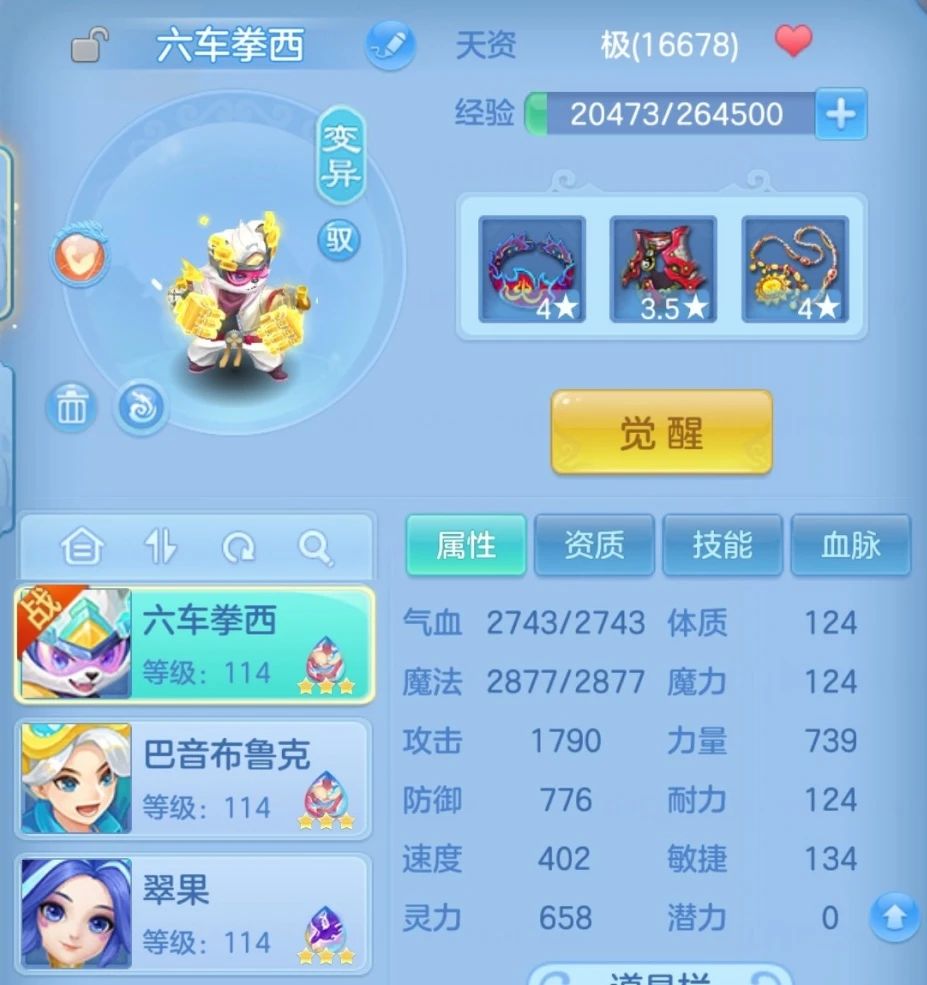Switch to the 资质 tab
This screenshot has height=985, width=927.
(594, 545)
